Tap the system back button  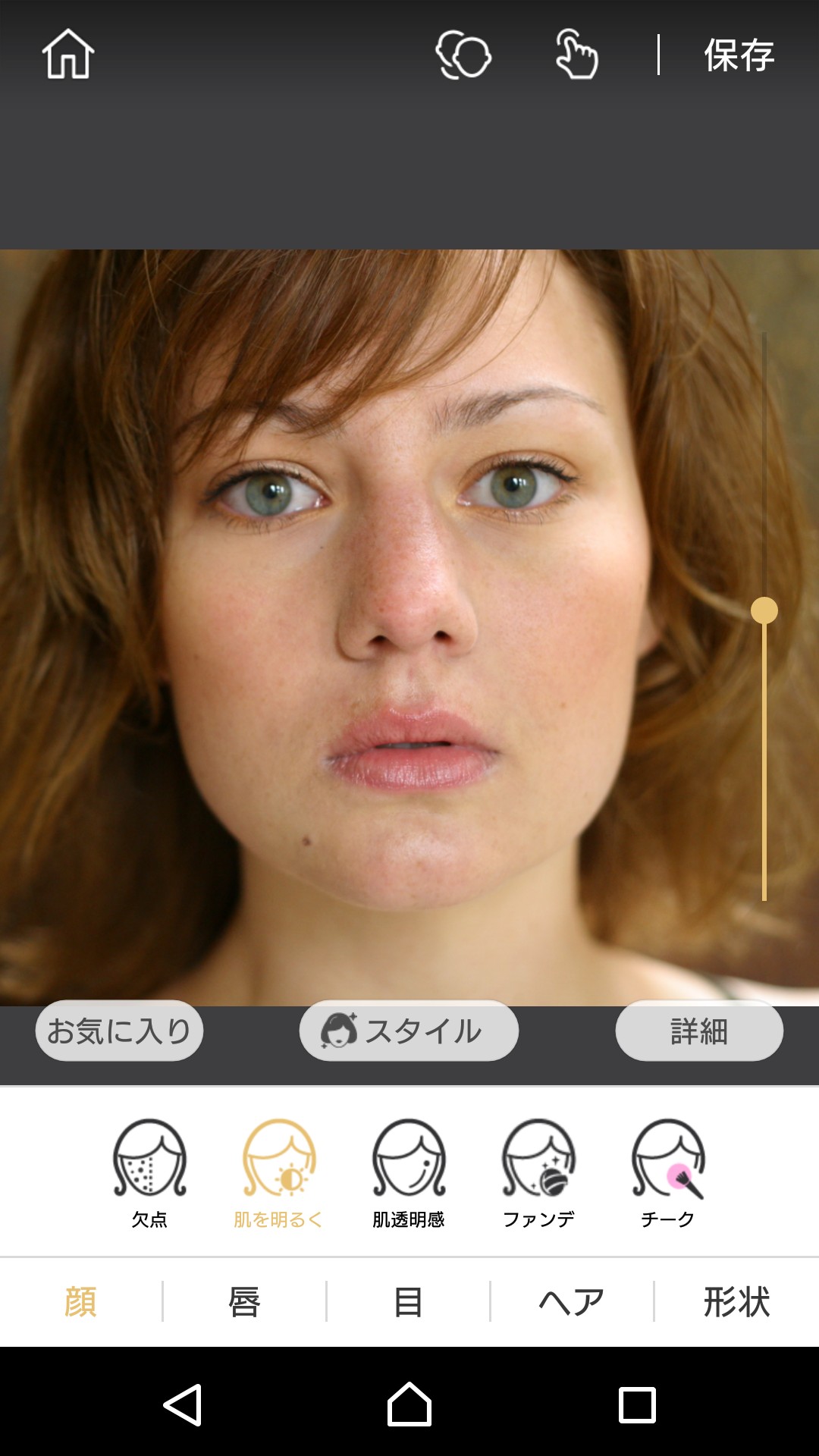coord(183,1405)
